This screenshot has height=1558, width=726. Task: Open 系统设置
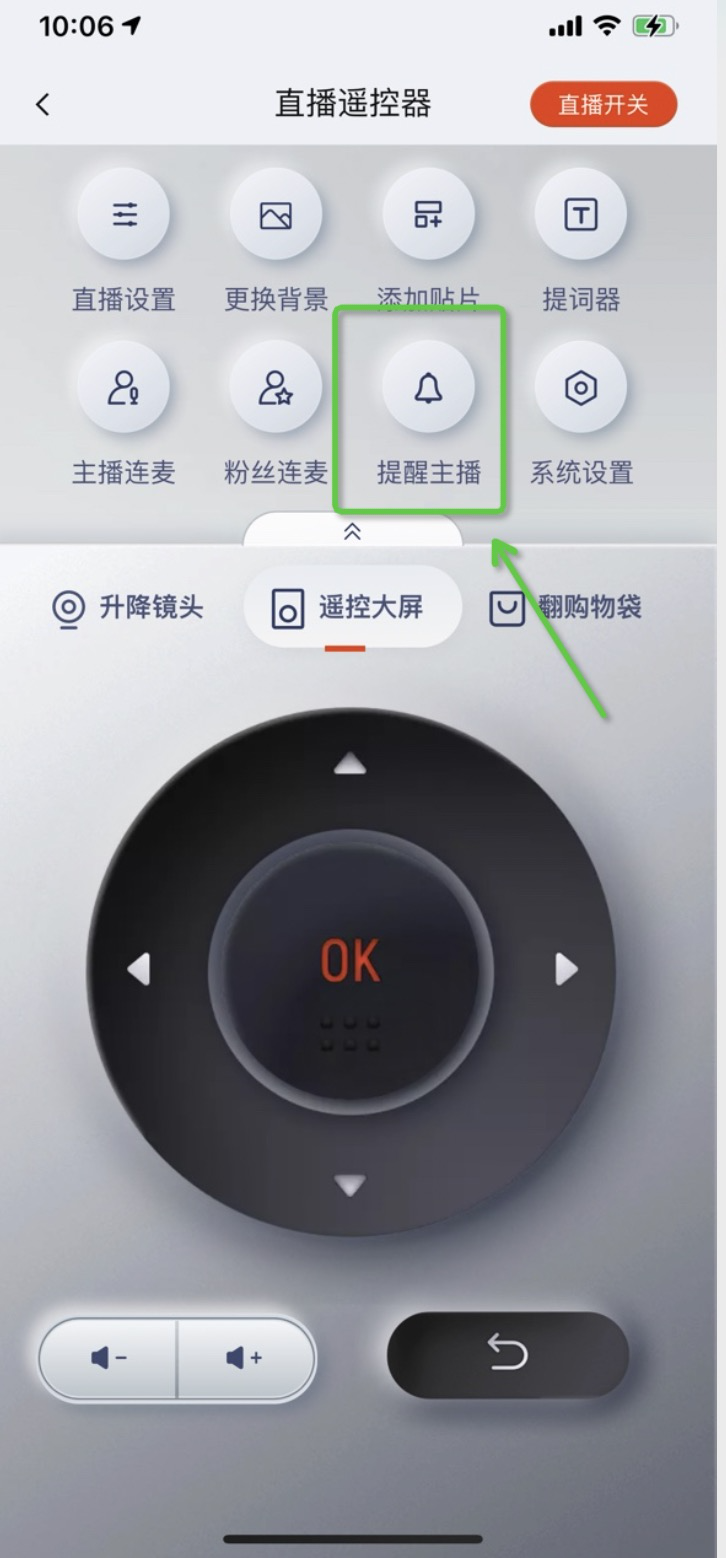(x=581, y=388)
